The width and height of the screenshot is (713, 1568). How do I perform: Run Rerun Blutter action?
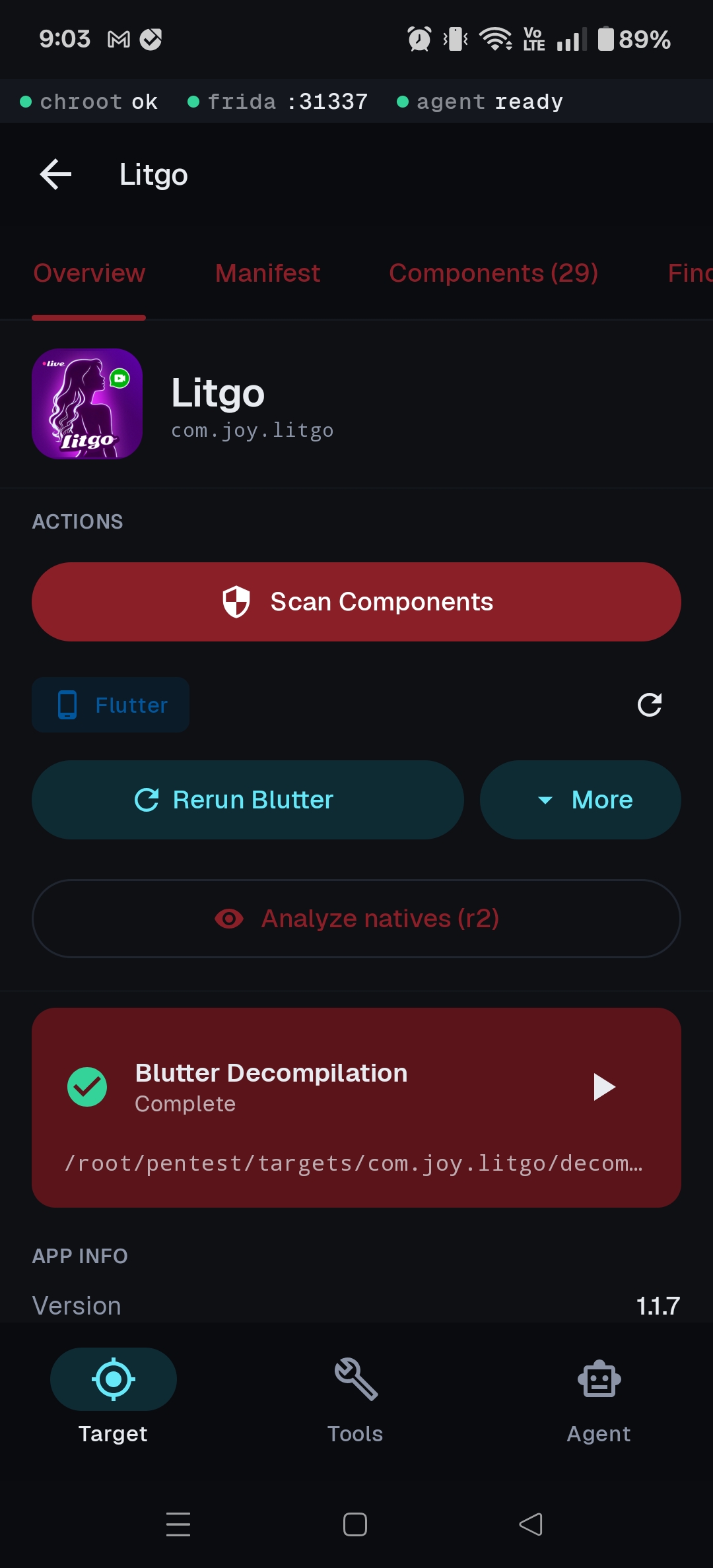[248, 799]
